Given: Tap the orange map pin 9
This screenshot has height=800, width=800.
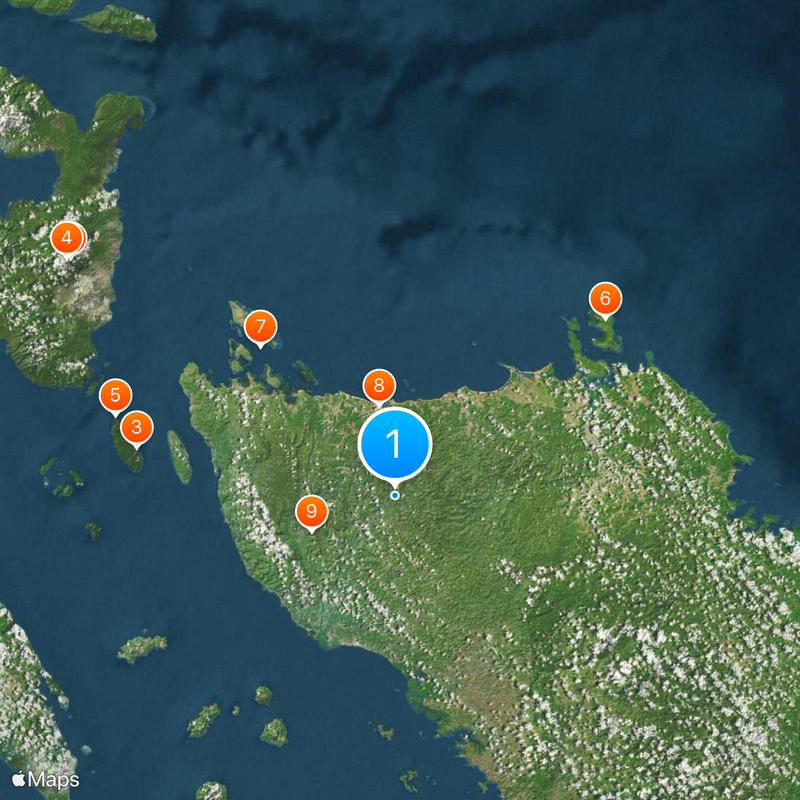Looking at the screenshot, I should click(x=311, y=512).
